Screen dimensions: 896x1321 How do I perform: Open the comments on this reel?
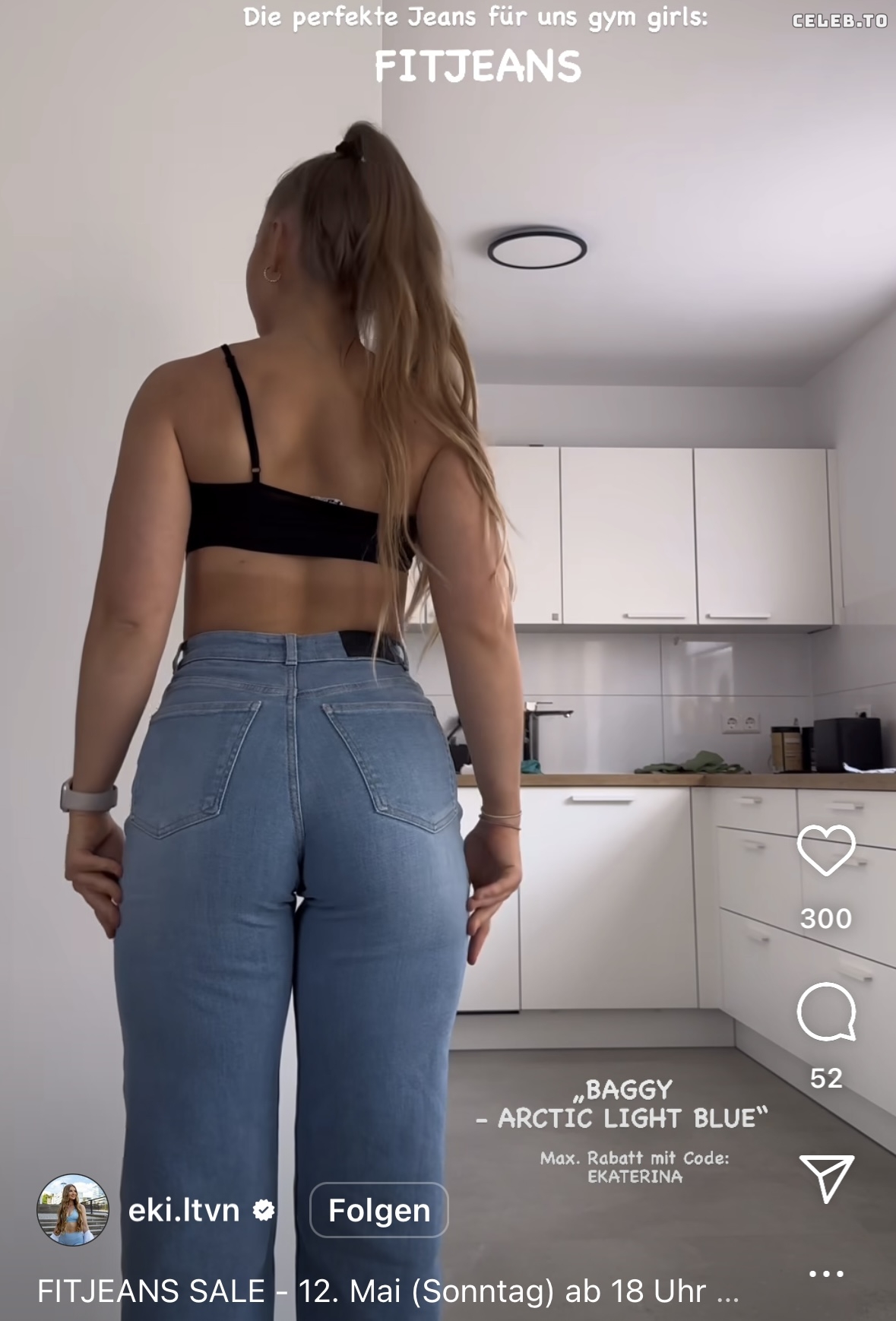point(826,1012)
